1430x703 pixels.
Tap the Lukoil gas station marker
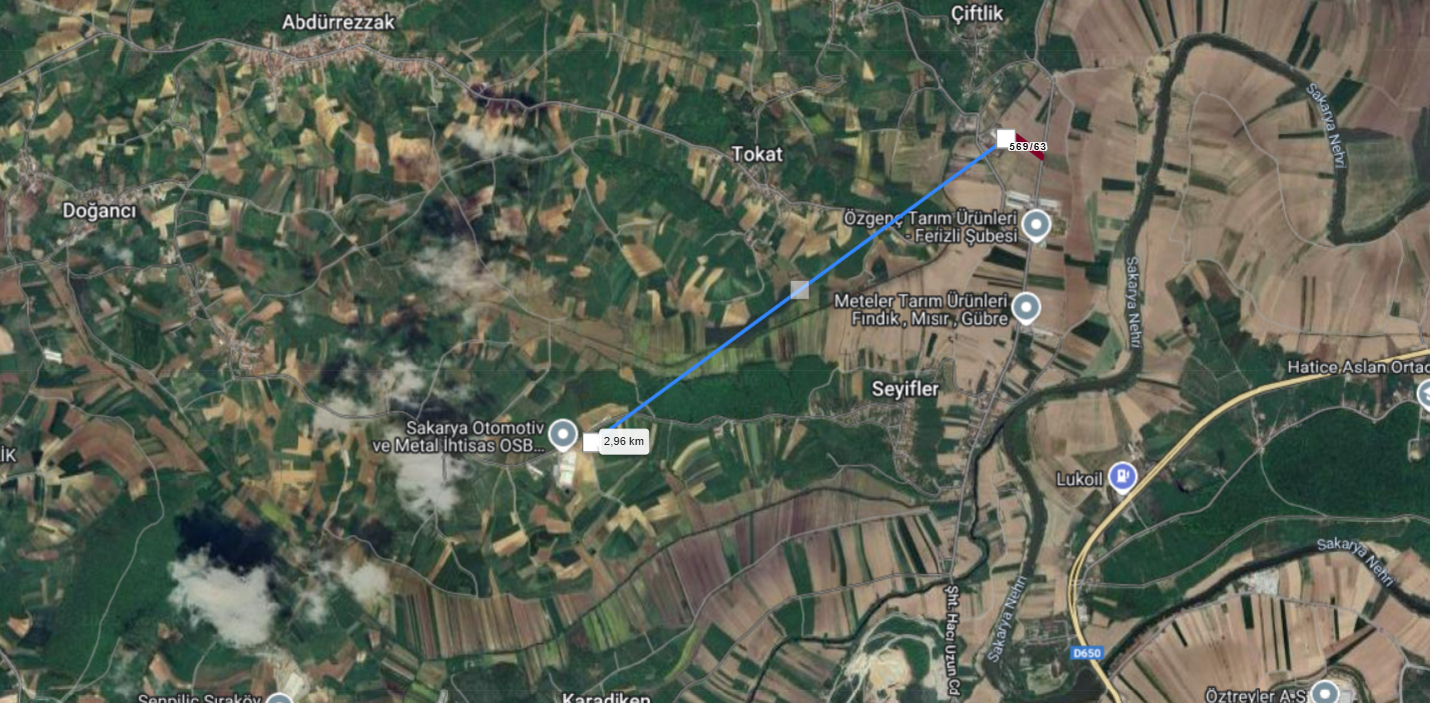point(1124,477)
